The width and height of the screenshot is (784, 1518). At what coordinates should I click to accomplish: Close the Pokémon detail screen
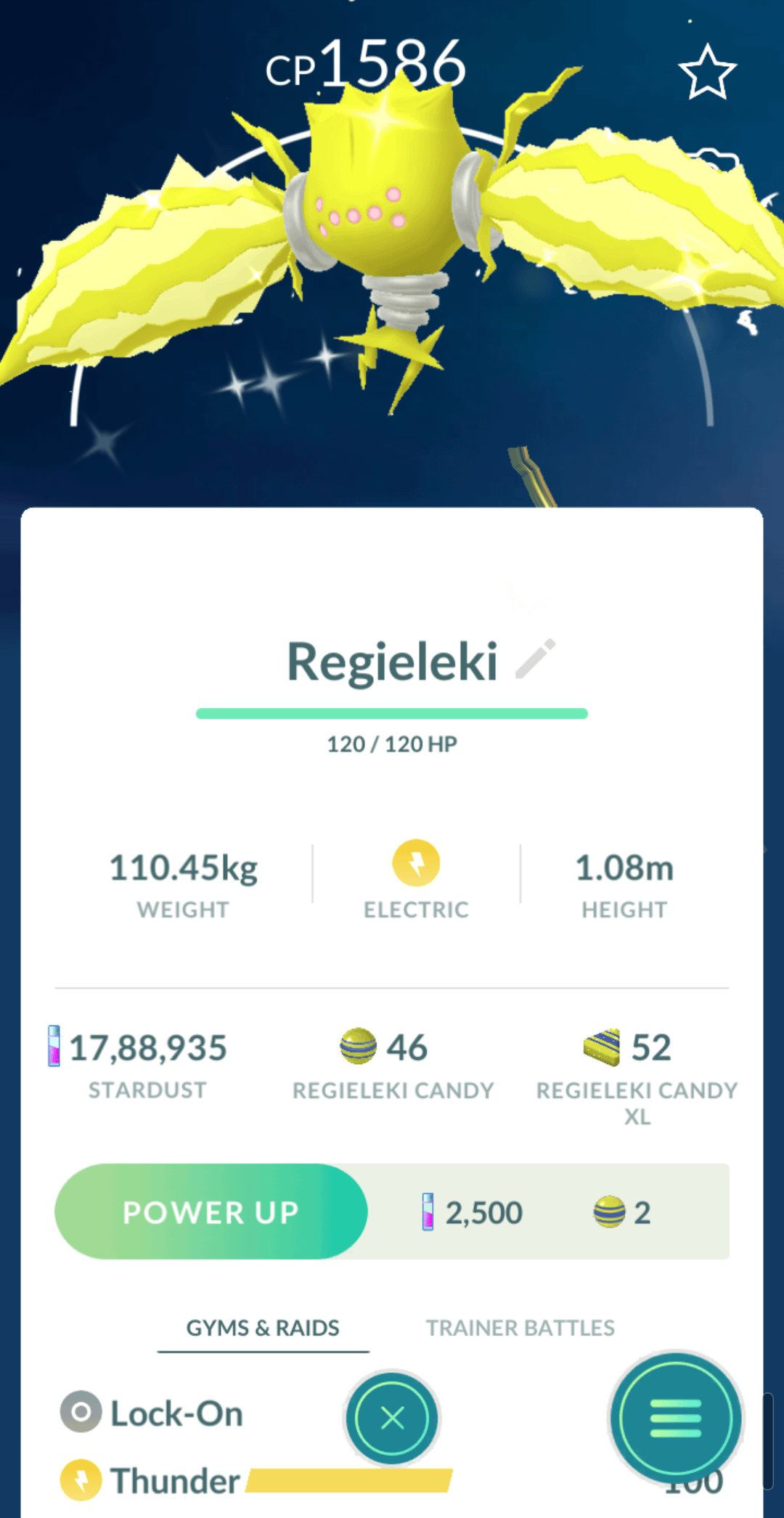coord(392,1418)
